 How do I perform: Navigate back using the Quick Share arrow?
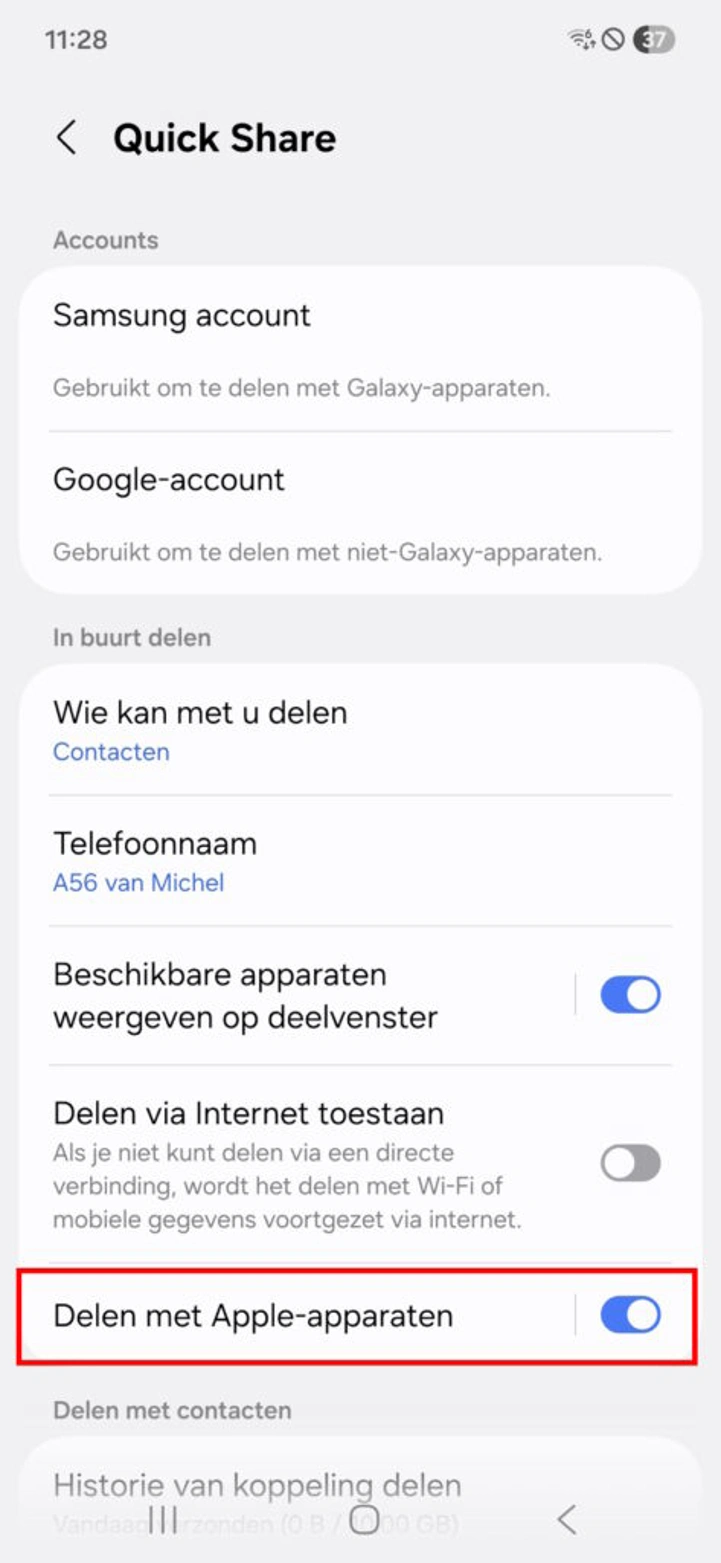pos(66,138)
